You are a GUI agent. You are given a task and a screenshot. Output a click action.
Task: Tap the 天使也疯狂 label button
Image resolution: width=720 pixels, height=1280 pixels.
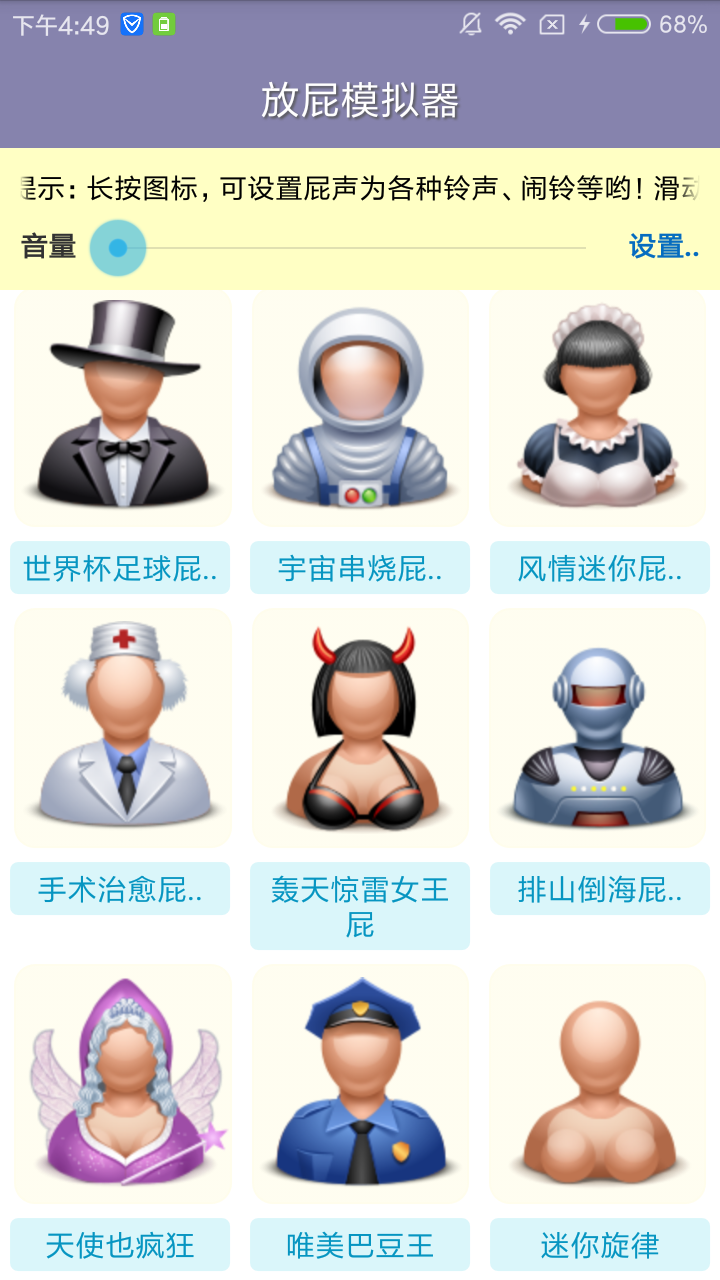(120, 1245)
